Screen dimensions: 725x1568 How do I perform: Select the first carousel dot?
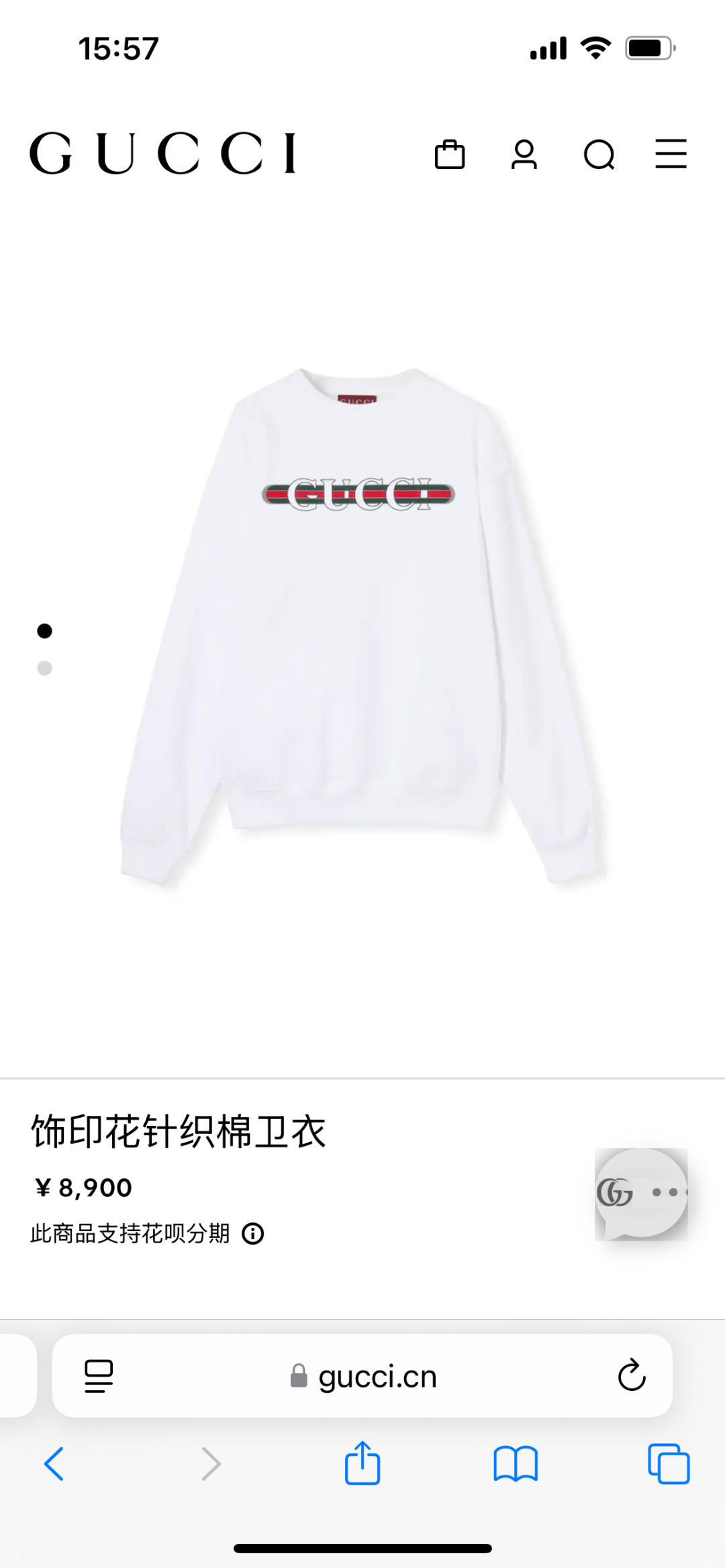(44, 631)
